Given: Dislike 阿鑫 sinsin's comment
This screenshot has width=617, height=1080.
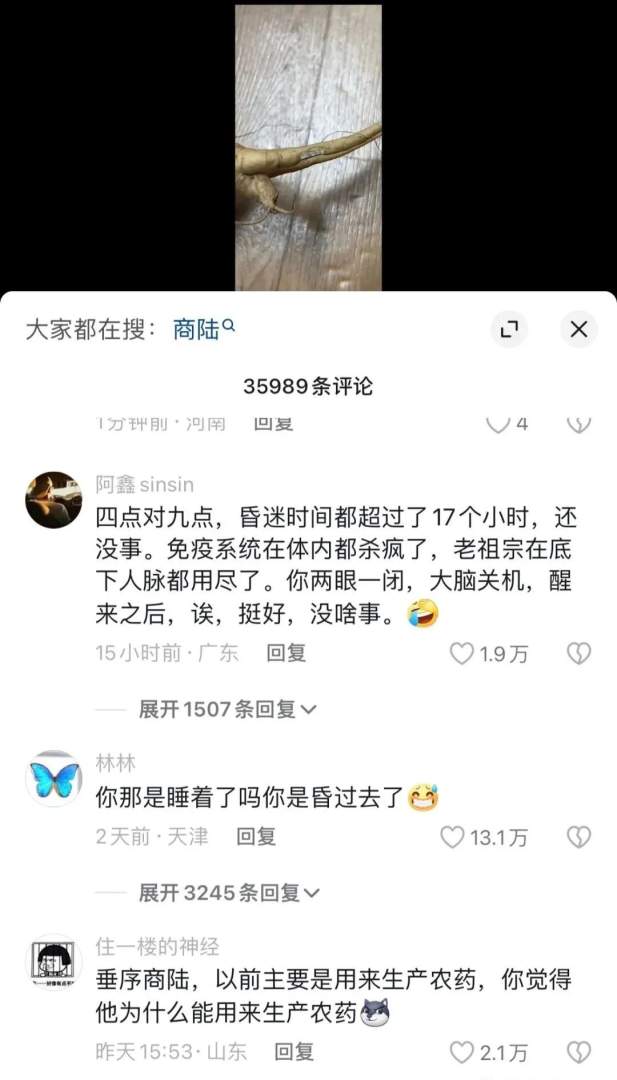Looking at the screenshot, I should click(578, 654).
